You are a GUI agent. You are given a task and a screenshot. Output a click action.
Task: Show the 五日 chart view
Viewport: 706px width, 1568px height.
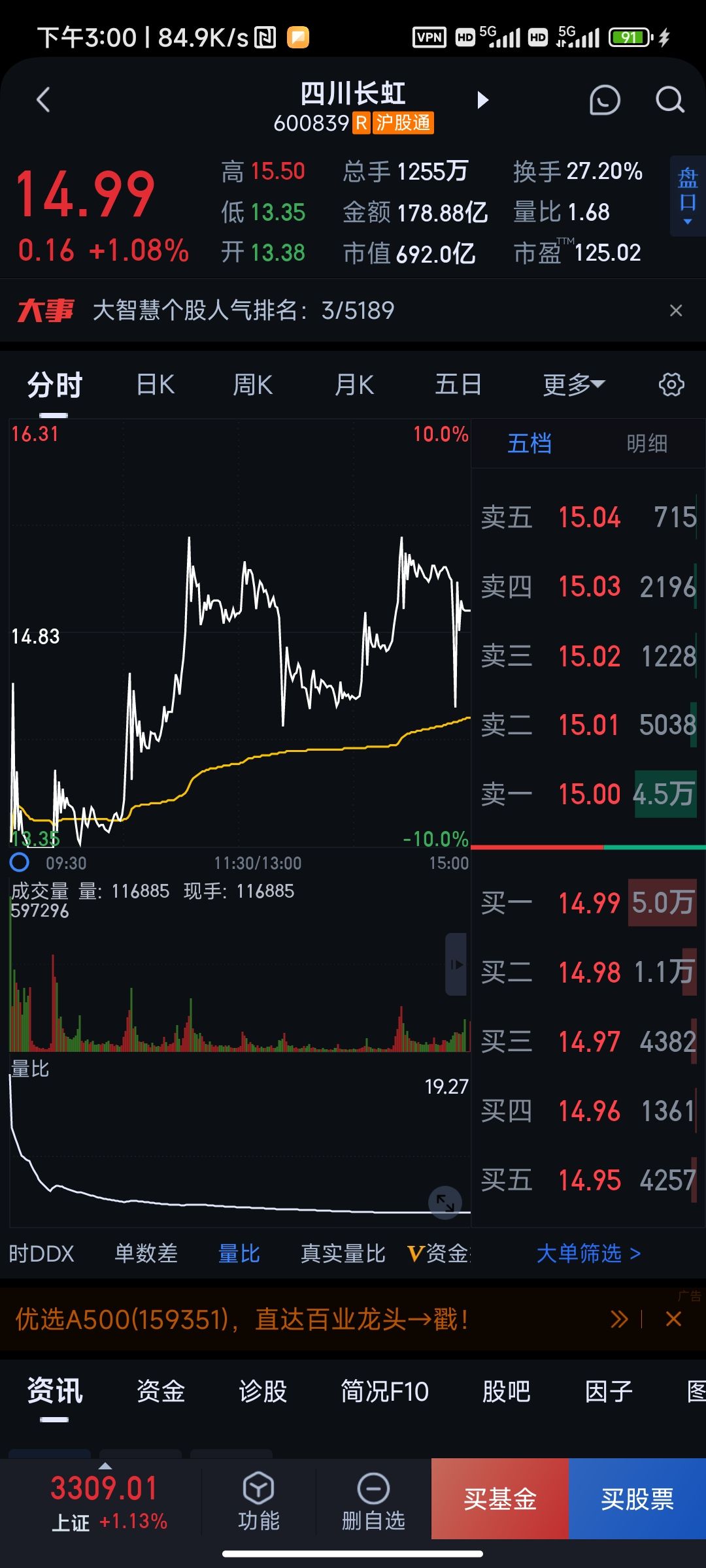(x=458, y=385)
